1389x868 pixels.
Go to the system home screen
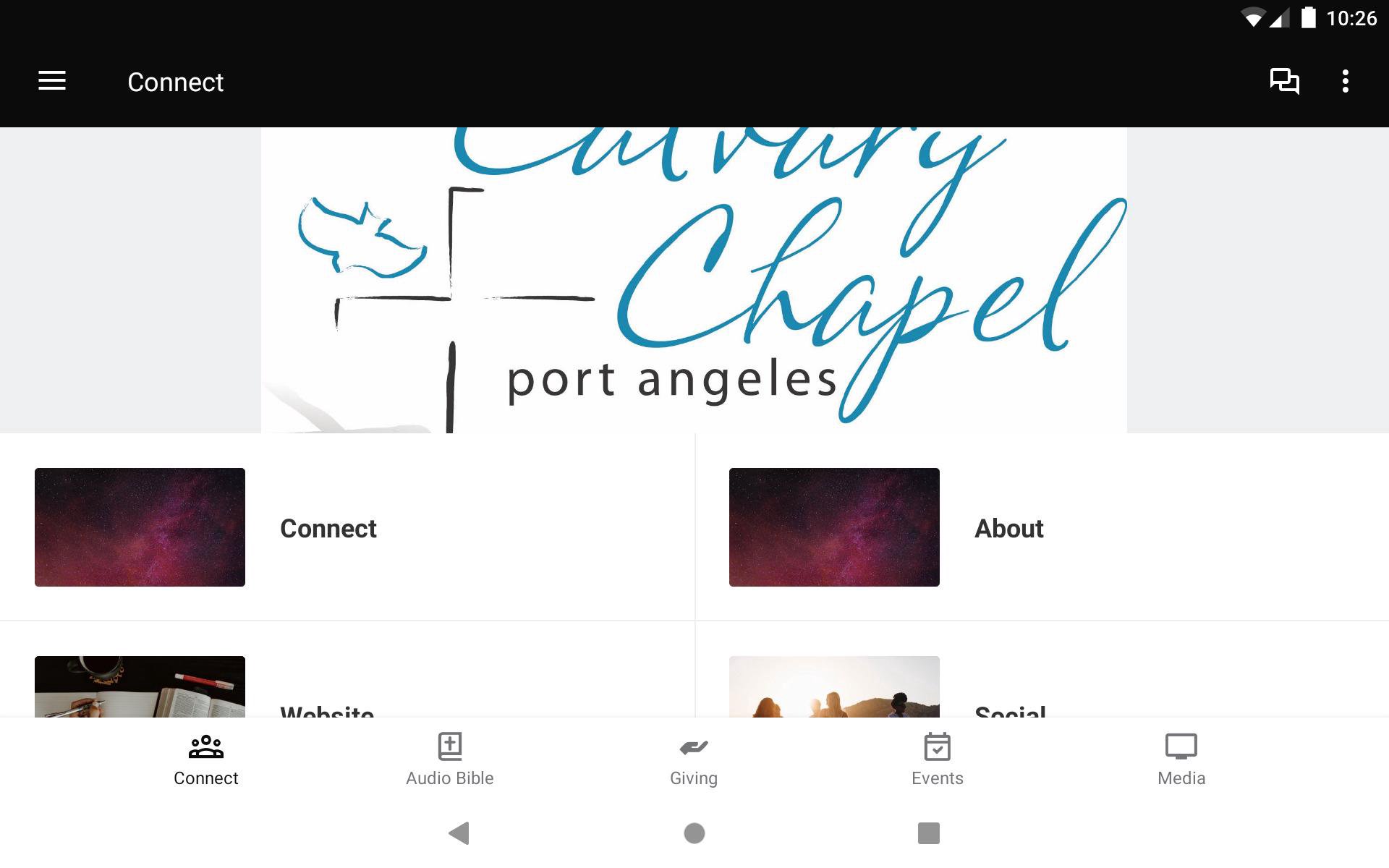click(x=694, y=833)
